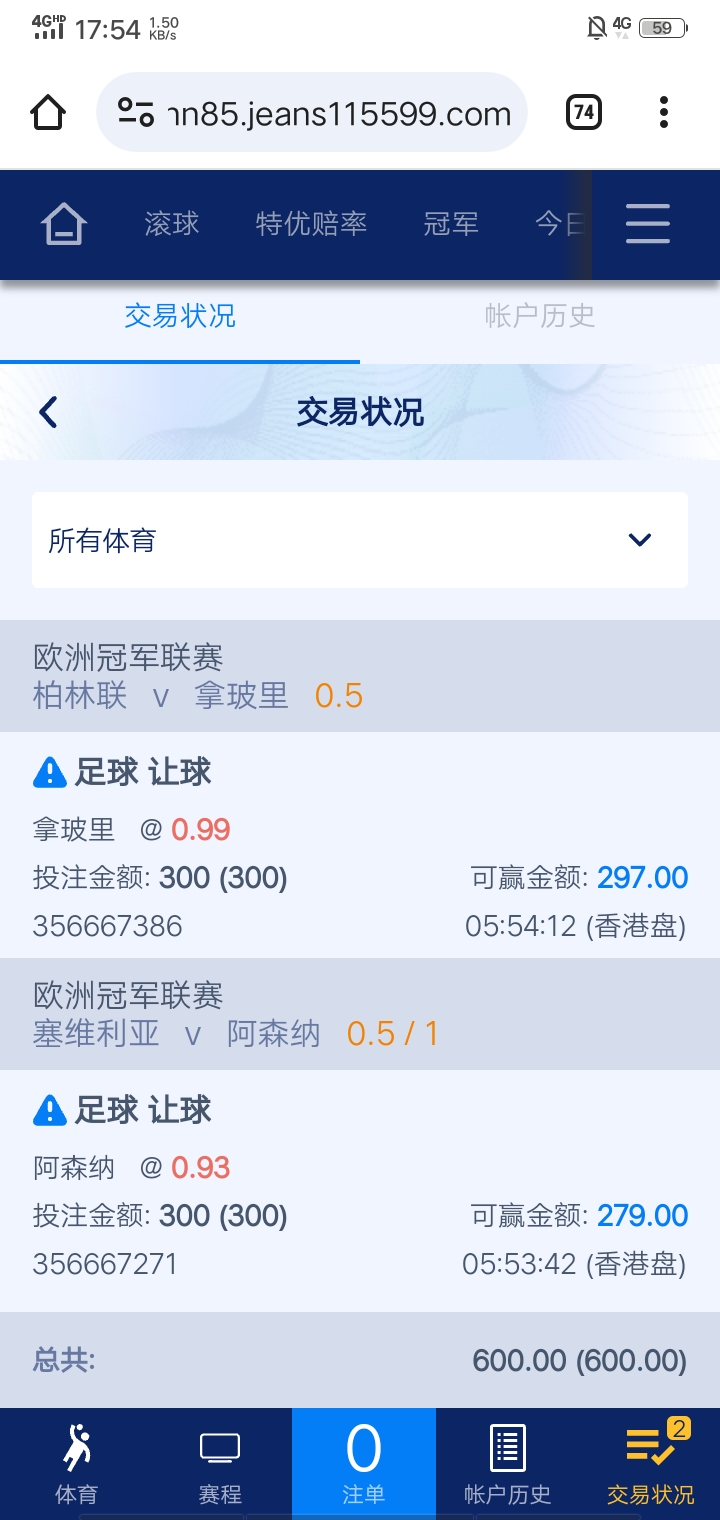Open 帐户历史 in bottom bar
Image resolution: width=720 pixels, height=1520 pixels.
pos(508,1464)
